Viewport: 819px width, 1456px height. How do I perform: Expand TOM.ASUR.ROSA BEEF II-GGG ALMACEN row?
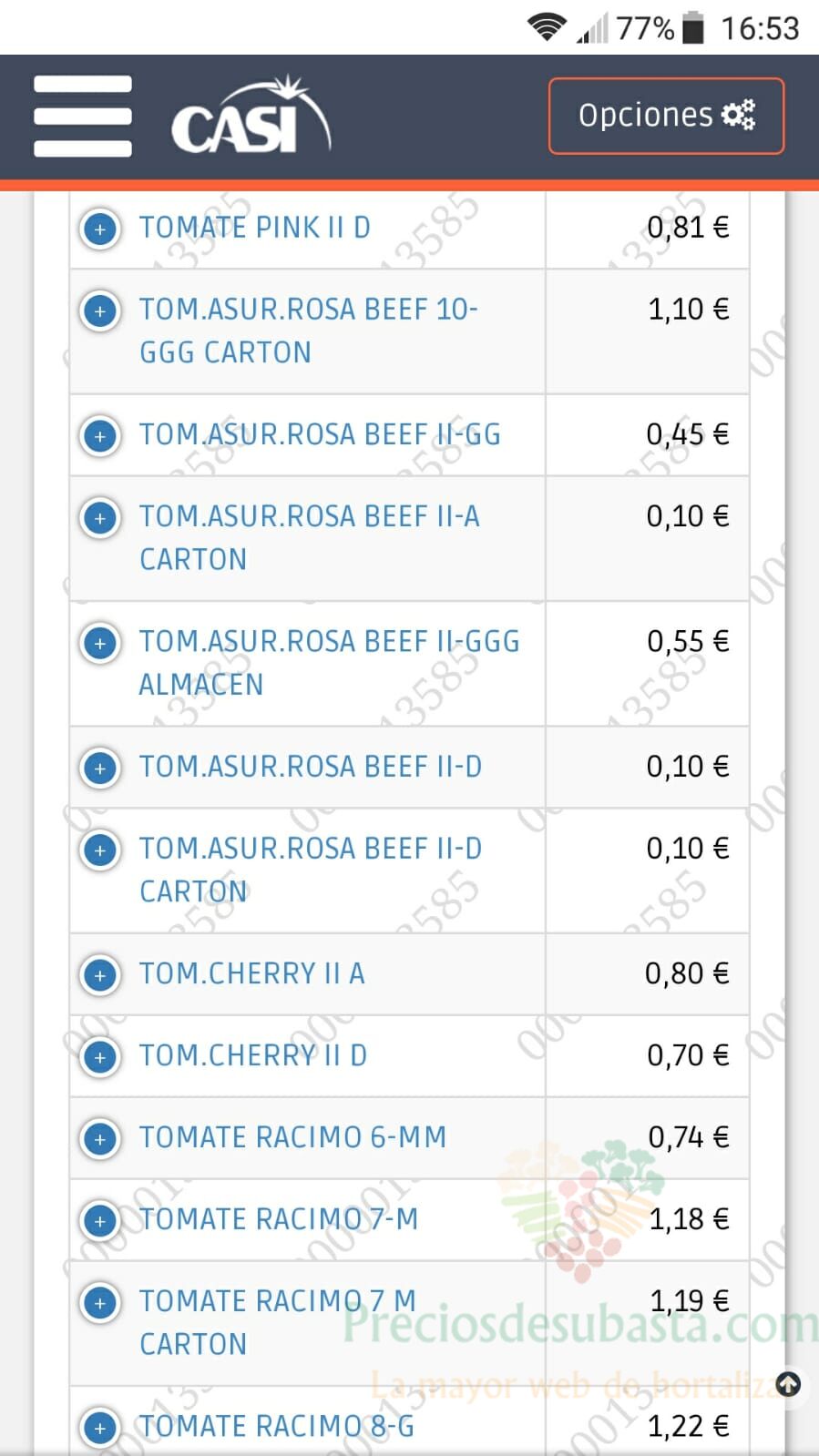click(100, 643)
